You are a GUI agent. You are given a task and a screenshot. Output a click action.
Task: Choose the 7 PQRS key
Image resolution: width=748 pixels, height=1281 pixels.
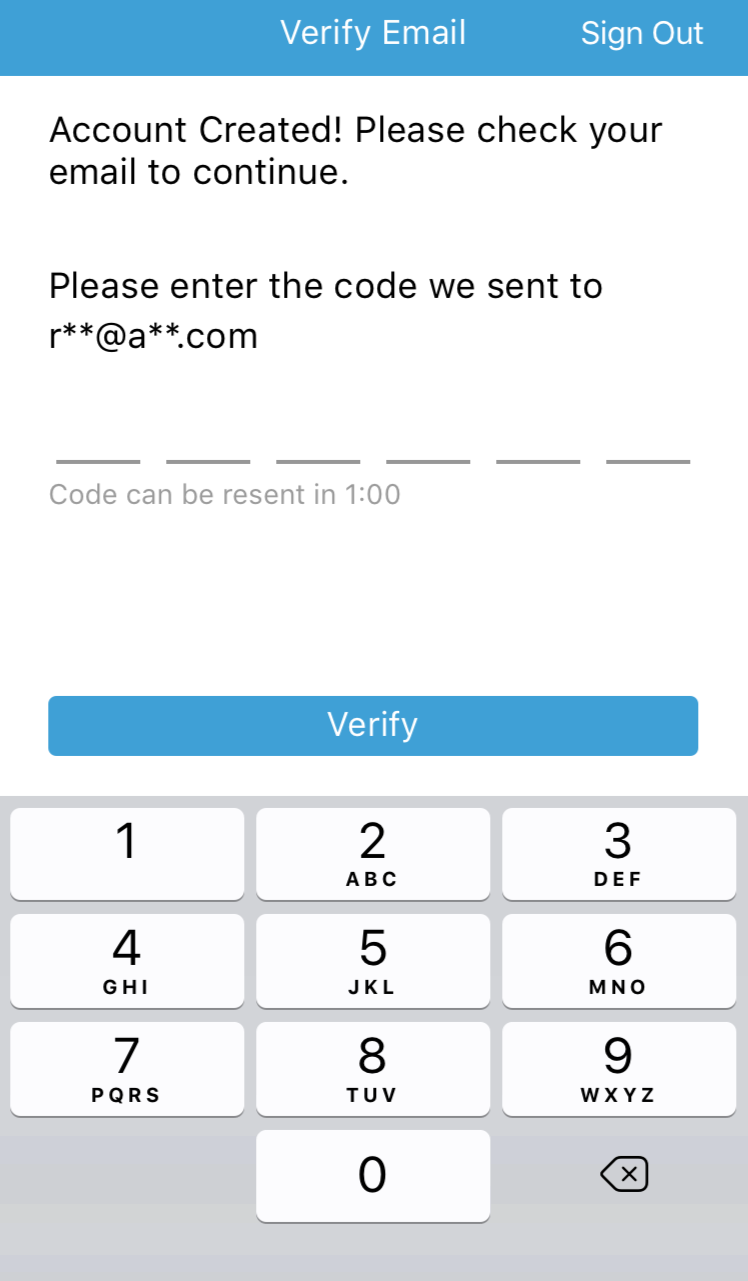click(127, 1068)
